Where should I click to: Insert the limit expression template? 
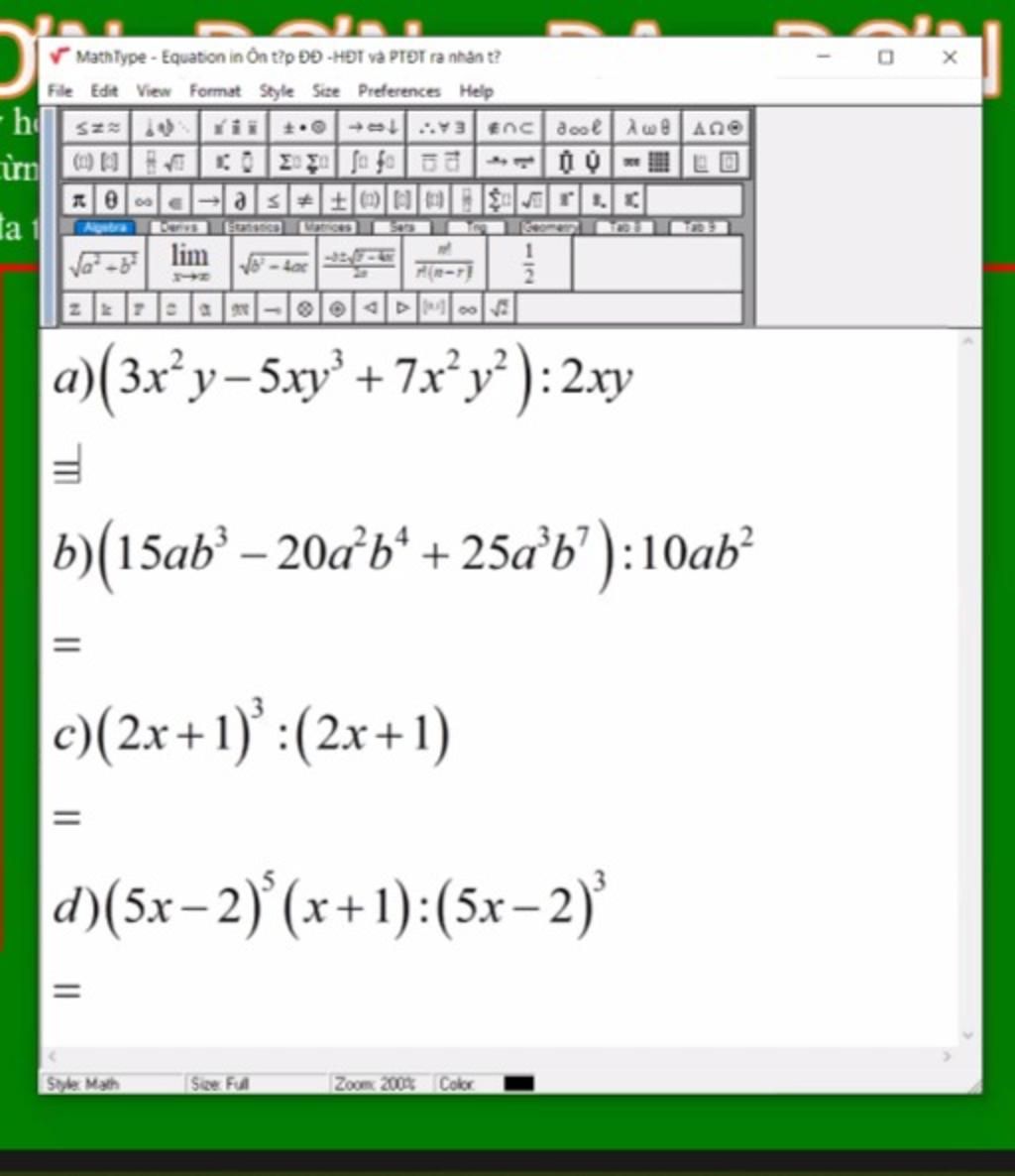189,263
